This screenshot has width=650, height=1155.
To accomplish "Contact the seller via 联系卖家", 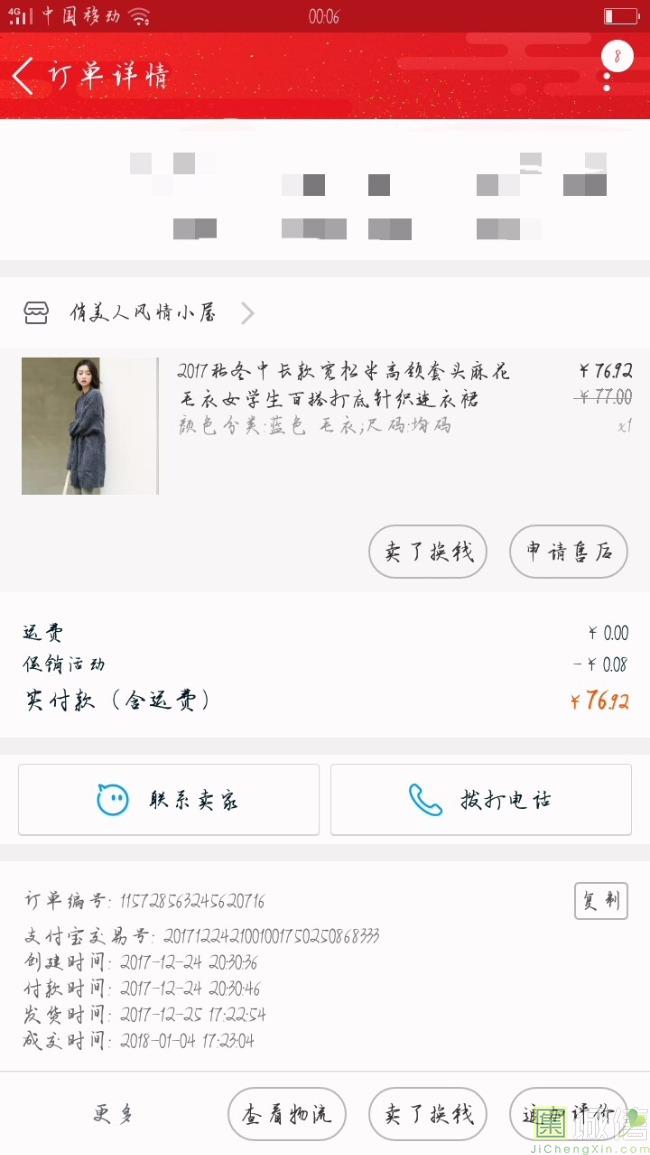I will click(x=169, y=799).
